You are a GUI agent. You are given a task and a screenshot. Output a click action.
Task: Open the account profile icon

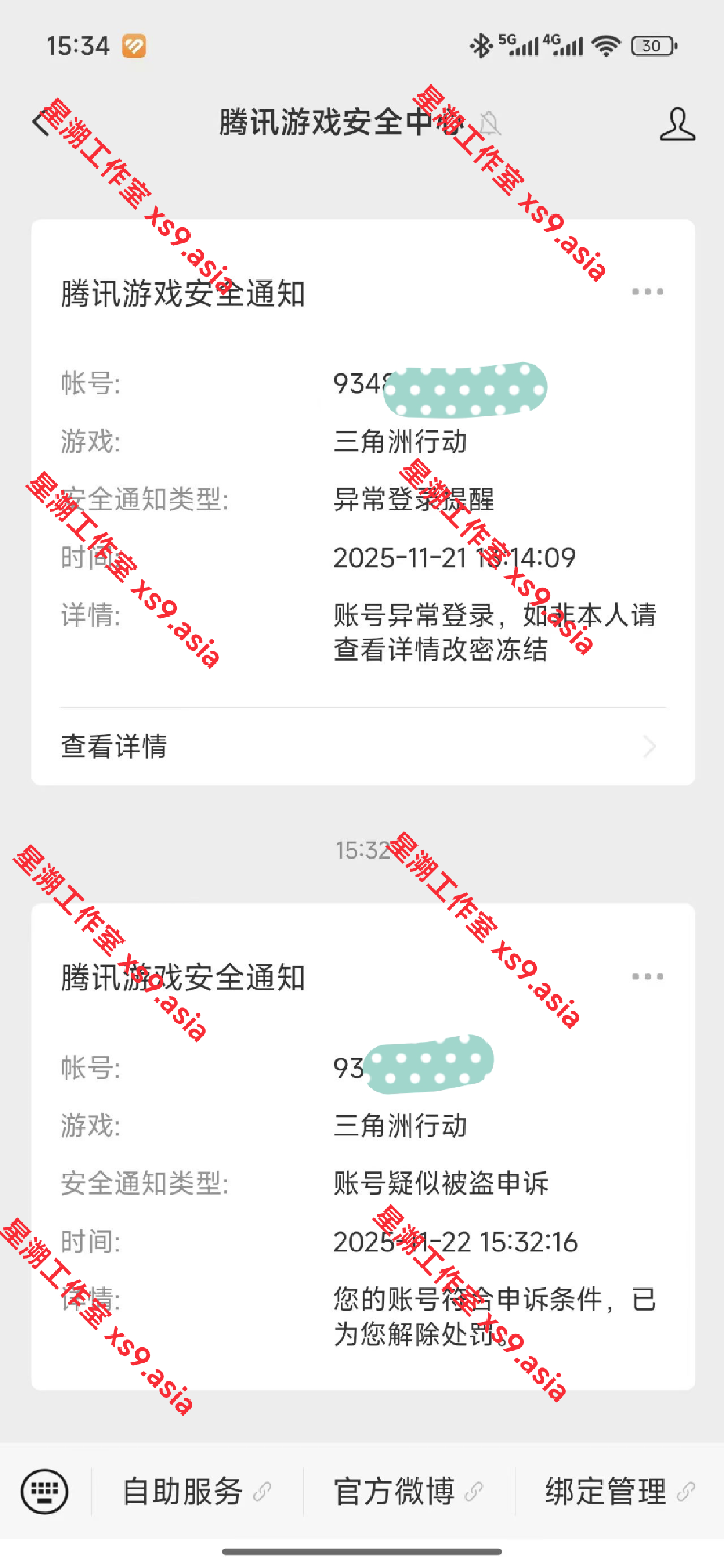pyautogui.click(x=676, y=124)
